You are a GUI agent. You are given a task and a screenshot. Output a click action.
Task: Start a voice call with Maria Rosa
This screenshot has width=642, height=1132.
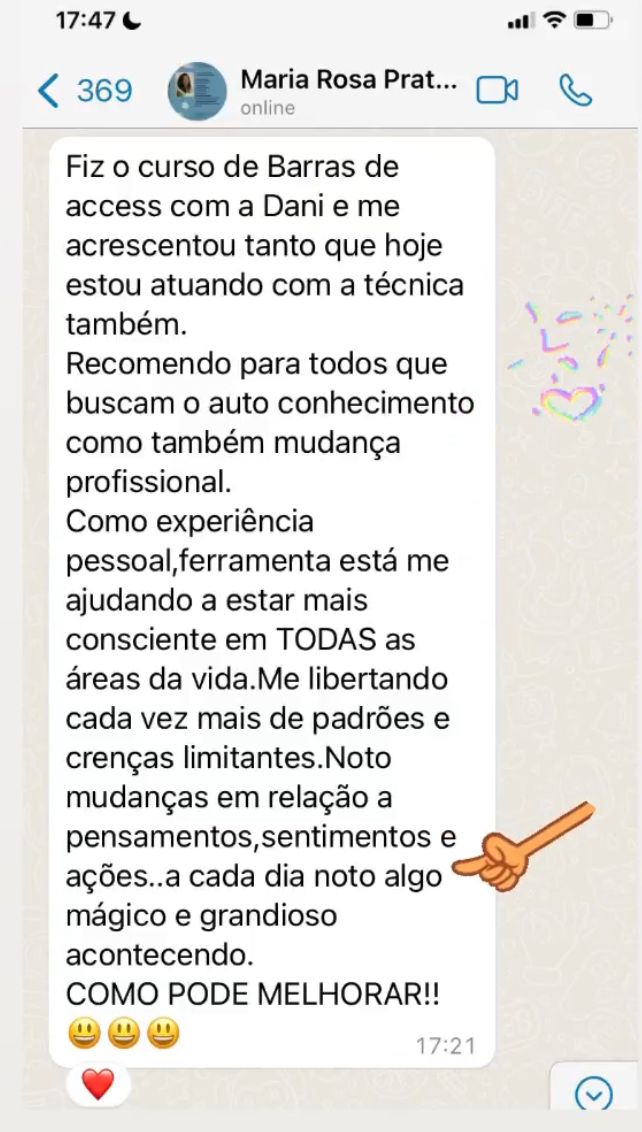(576, 90)
